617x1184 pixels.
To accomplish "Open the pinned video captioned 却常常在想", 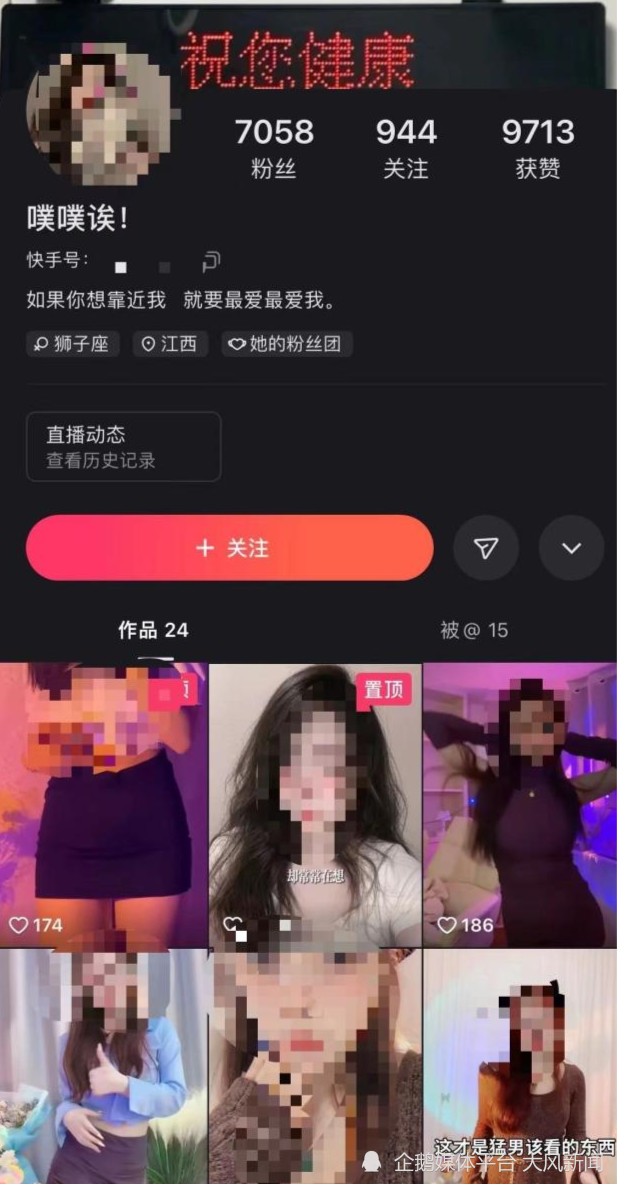I will pos(315,804).
